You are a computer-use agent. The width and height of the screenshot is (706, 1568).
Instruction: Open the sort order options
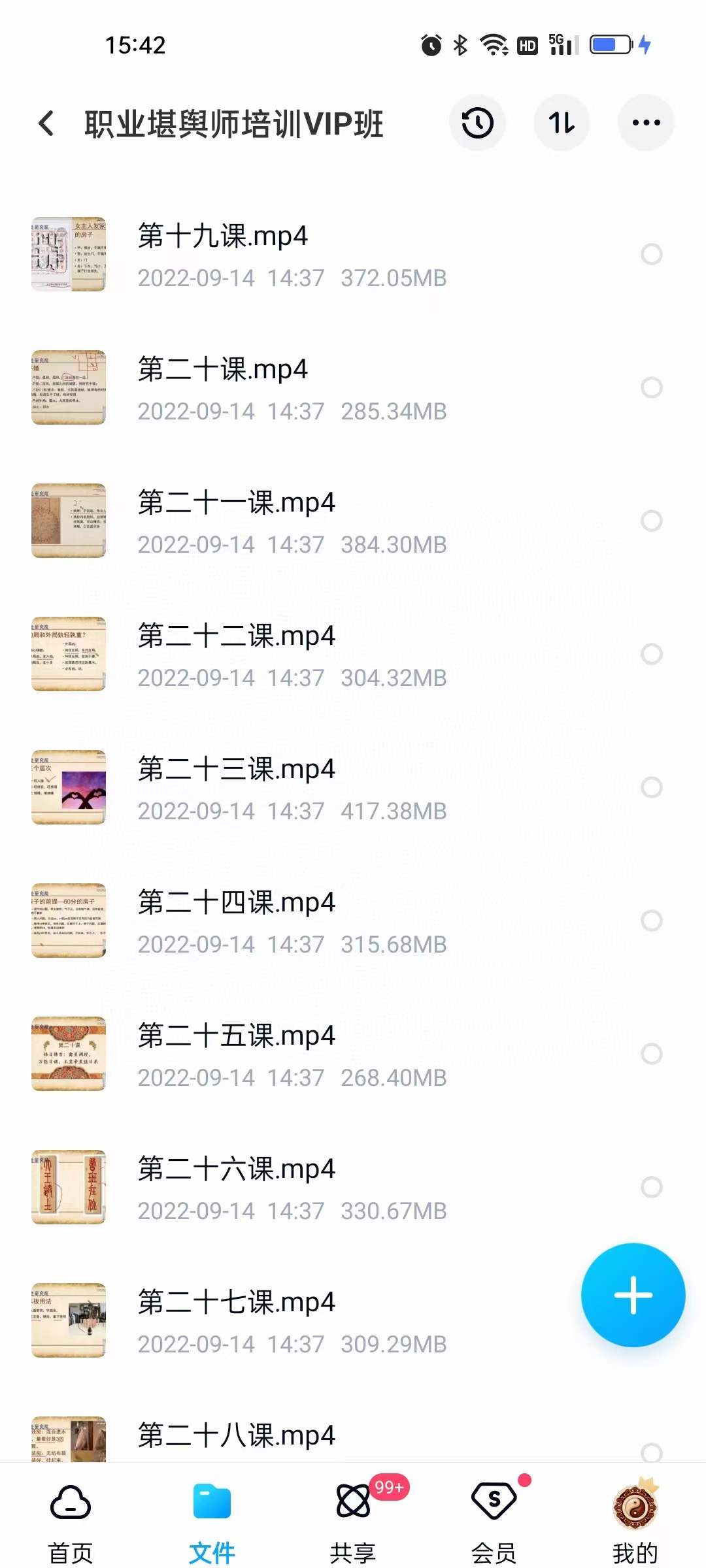click(x=562, y=123)
